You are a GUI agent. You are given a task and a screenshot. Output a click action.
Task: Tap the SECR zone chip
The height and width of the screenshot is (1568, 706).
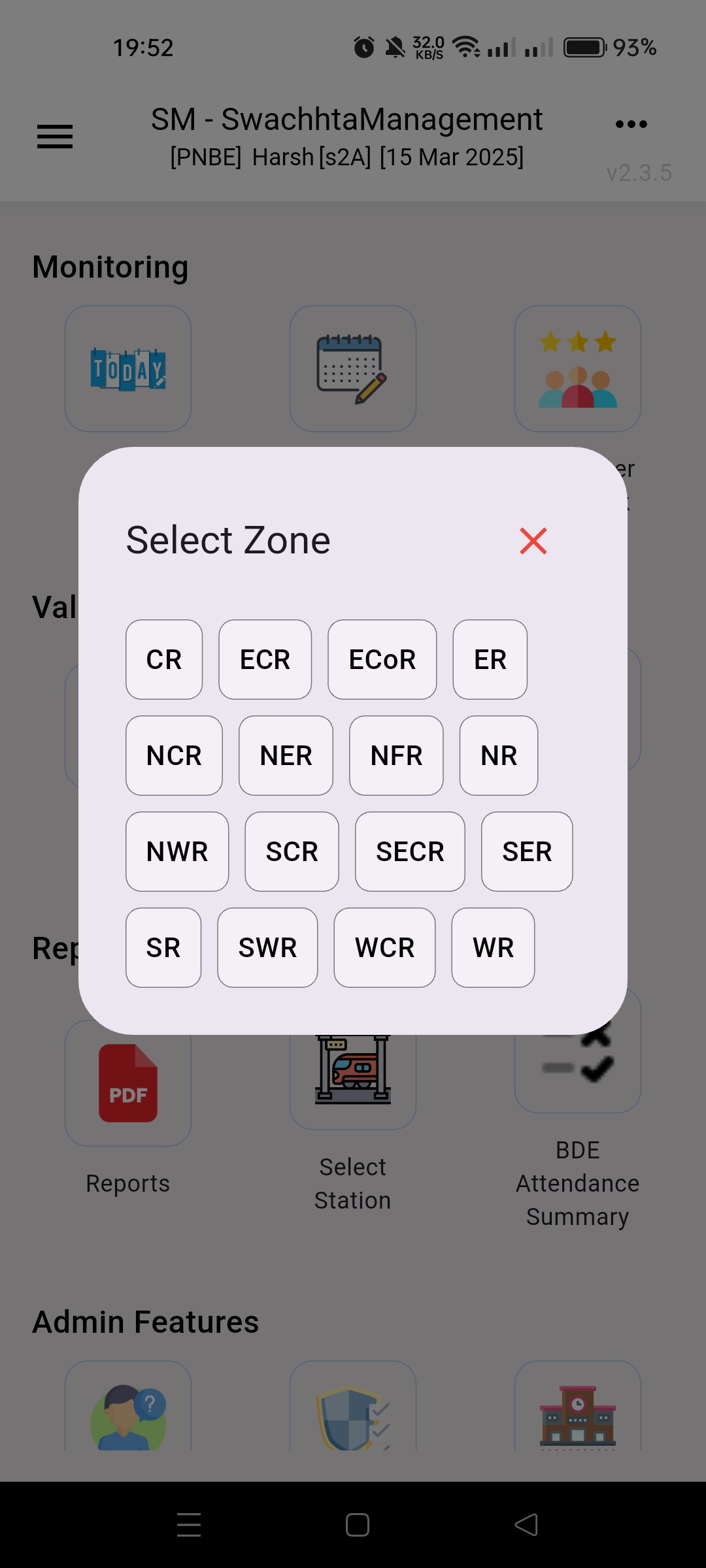410,851
